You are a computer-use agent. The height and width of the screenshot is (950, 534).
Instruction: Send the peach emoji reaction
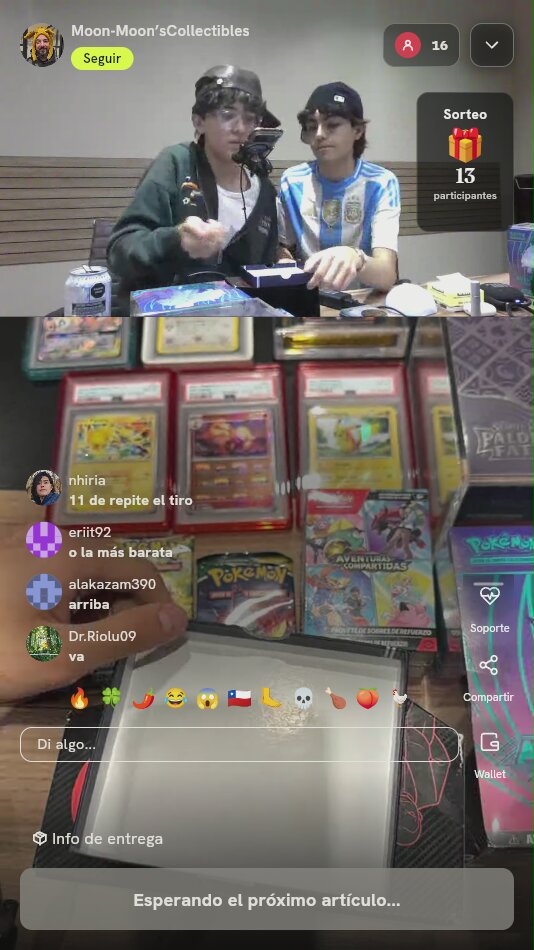point(367,699)
